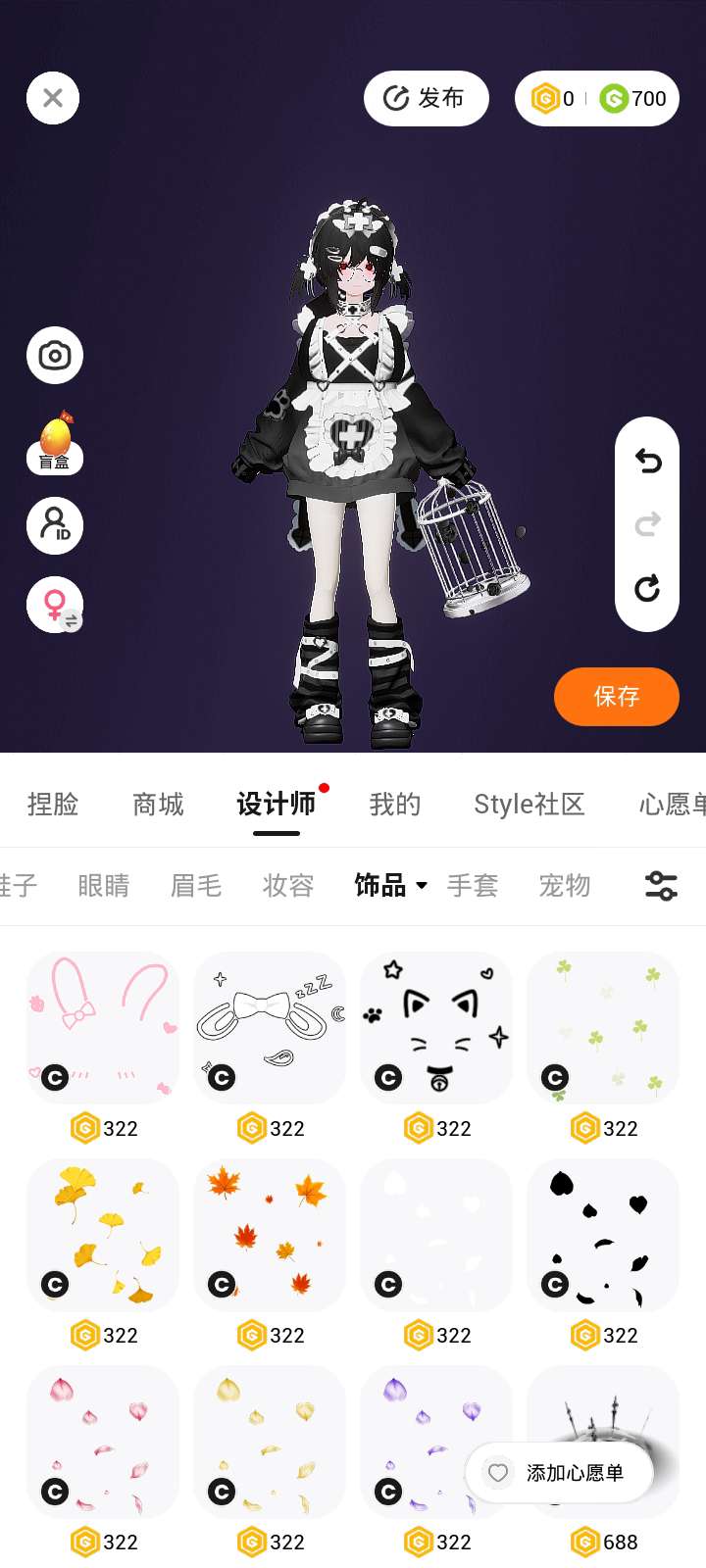
Task: Tap the 发布 publish button
Action: [426, 98]
